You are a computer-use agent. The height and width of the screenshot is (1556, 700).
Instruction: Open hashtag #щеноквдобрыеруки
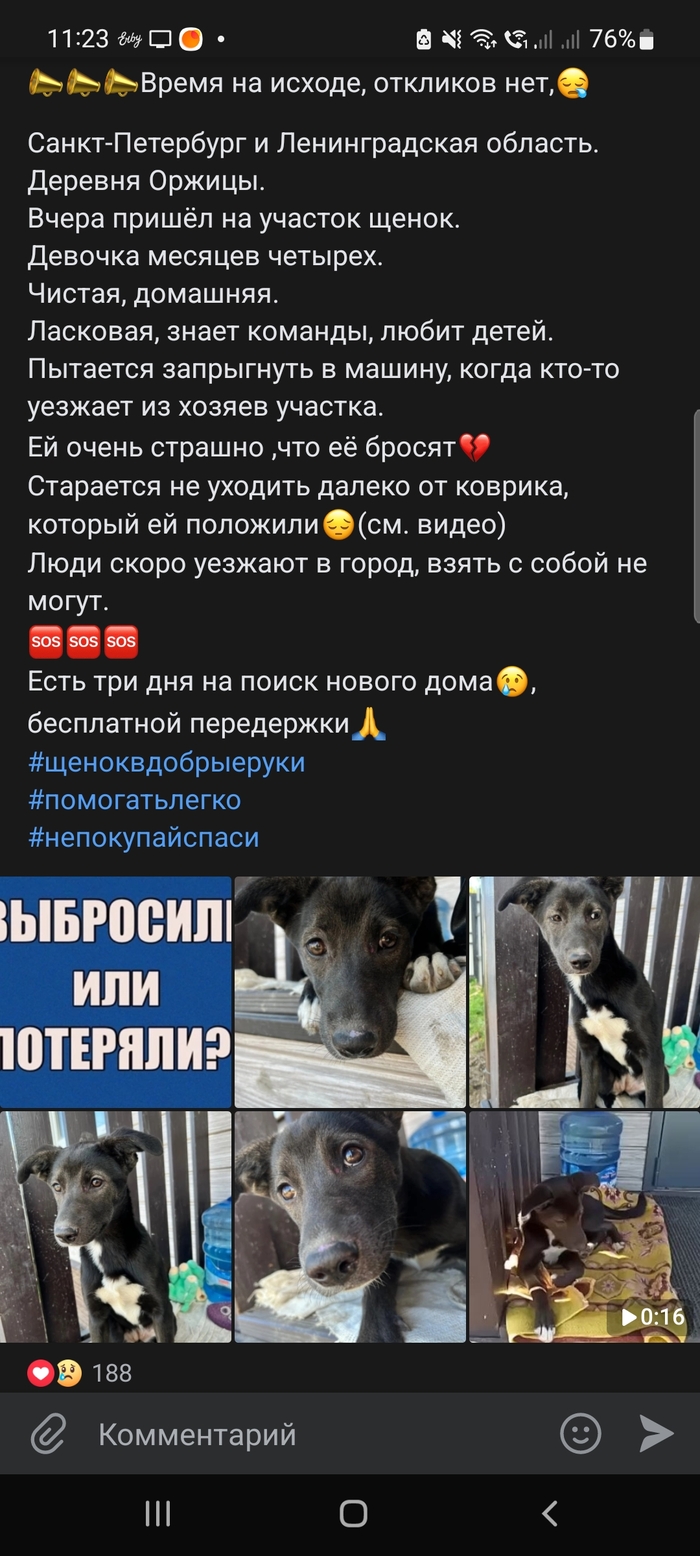point(166,762)
